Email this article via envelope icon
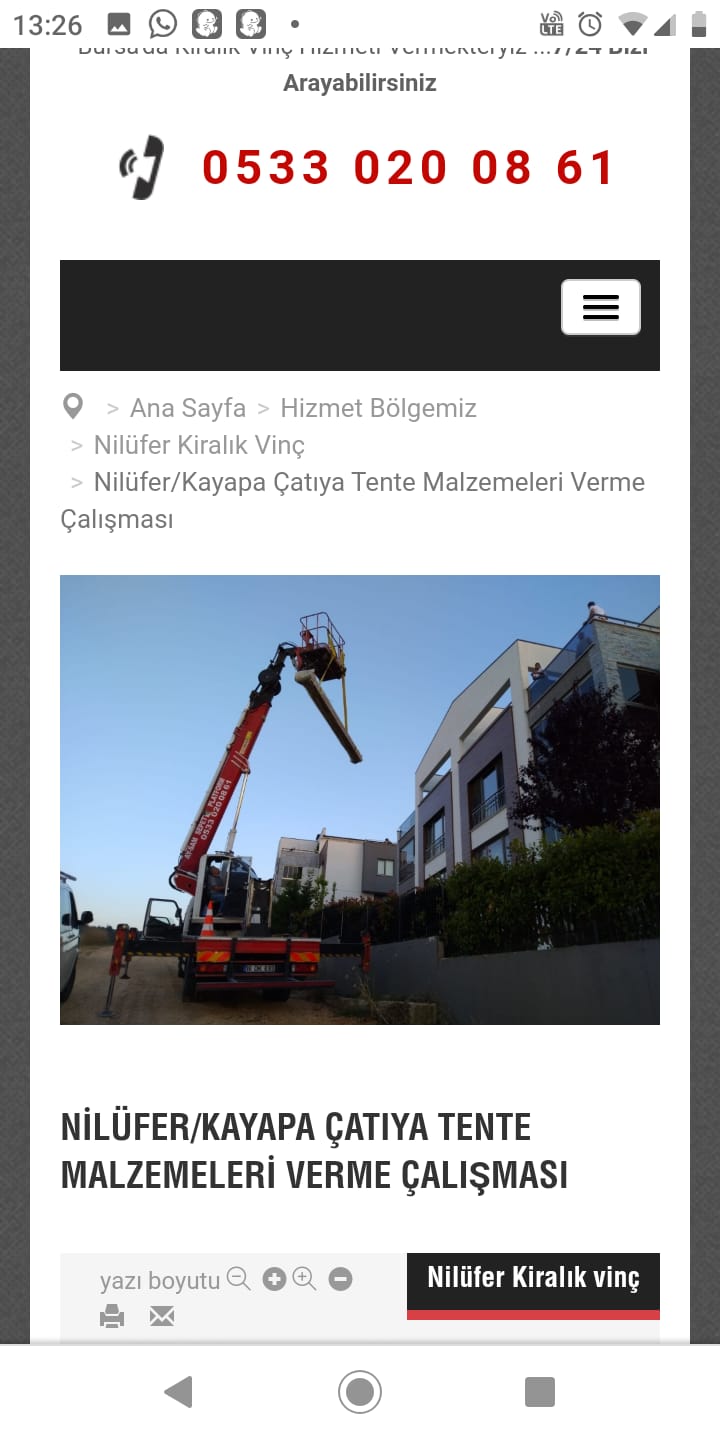The image size is (720, 1440). [x=162, y=1316]
